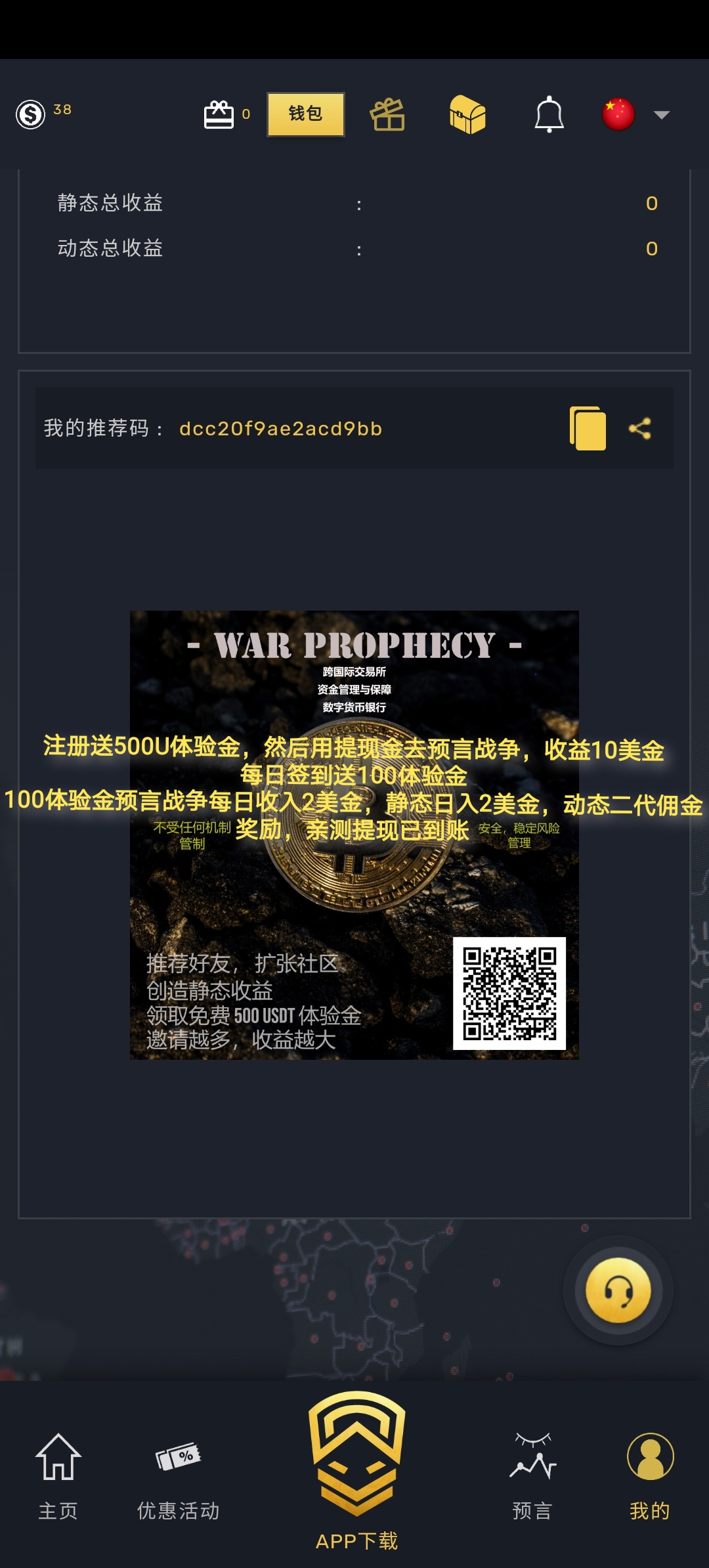Image resolution: width=709 pixels, height=1568 pixels.
Task: Open the coupon ticket icon
Action: (x=219, y=115)
